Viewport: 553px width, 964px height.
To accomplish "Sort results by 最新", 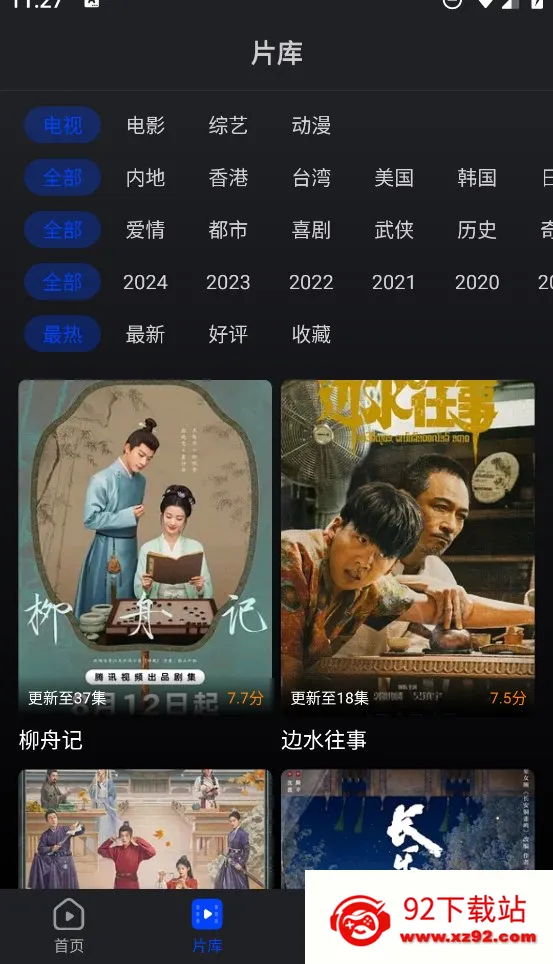I will click(x=145, y=334).
